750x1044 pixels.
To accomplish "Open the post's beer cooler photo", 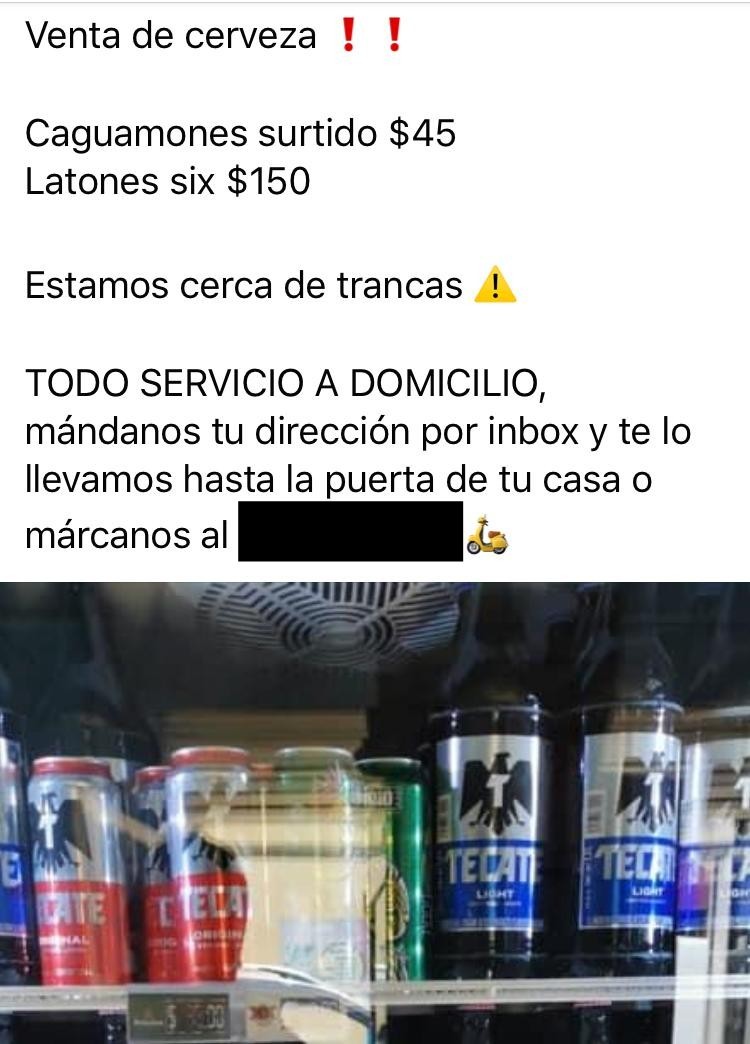I will [x=375, y=812].
